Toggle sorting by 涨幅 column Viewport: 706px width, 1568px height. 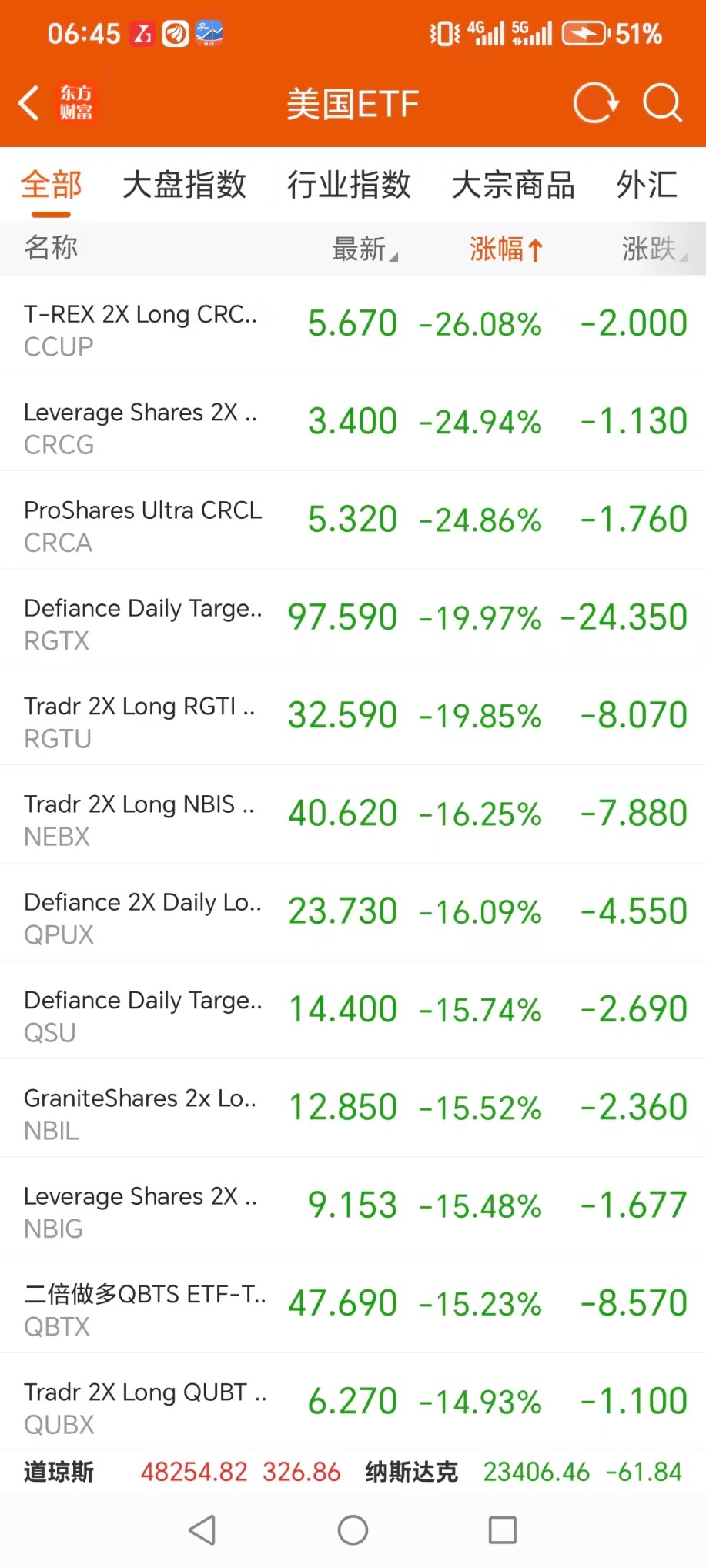tap(506, 249)
